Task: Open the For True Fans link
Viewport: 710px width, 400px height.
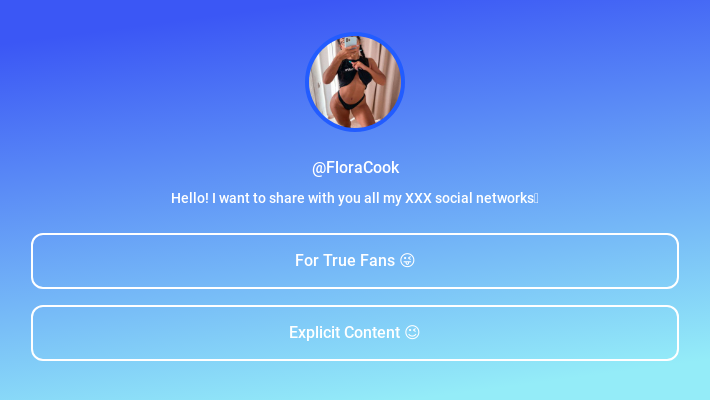Action: (355, 261)
